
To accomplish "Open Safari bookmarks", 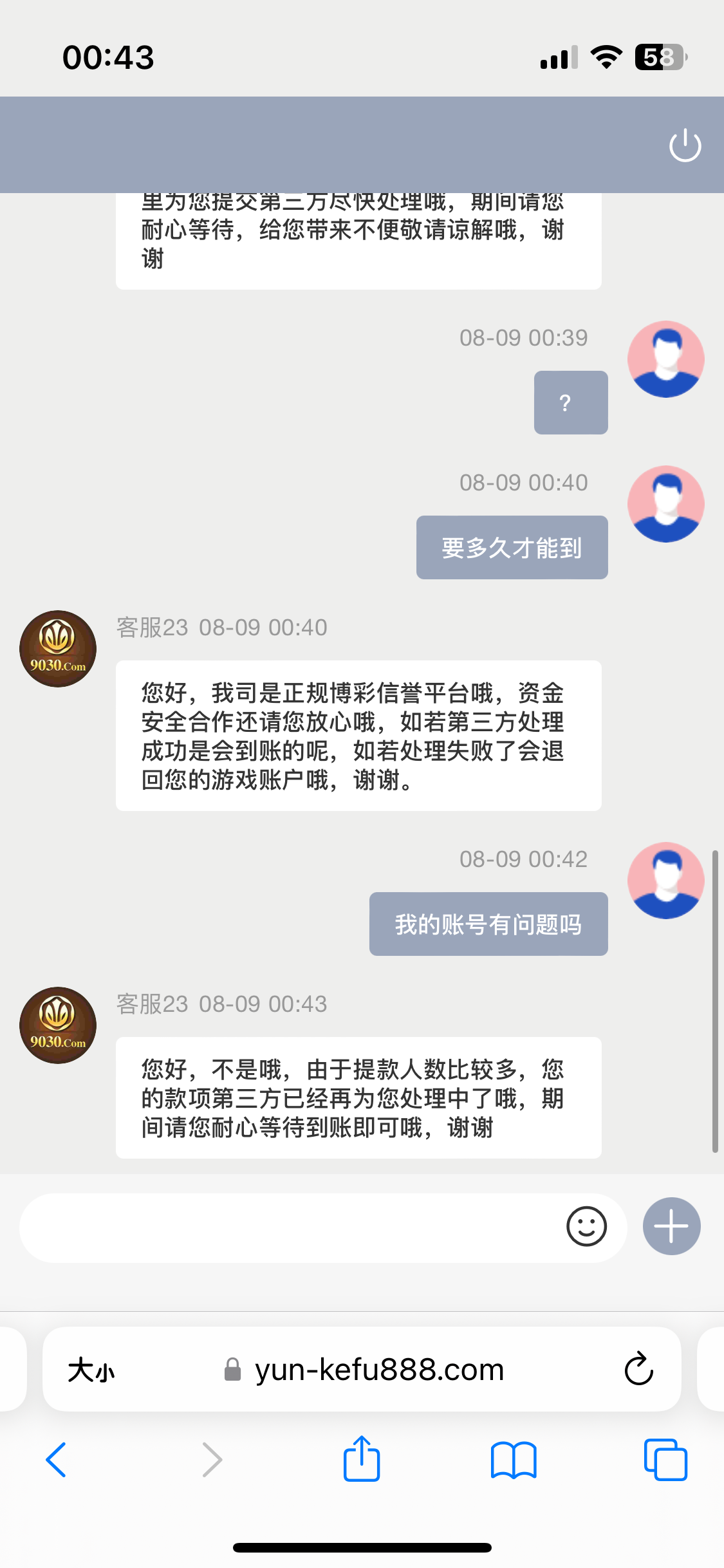I will point(513,1460).
